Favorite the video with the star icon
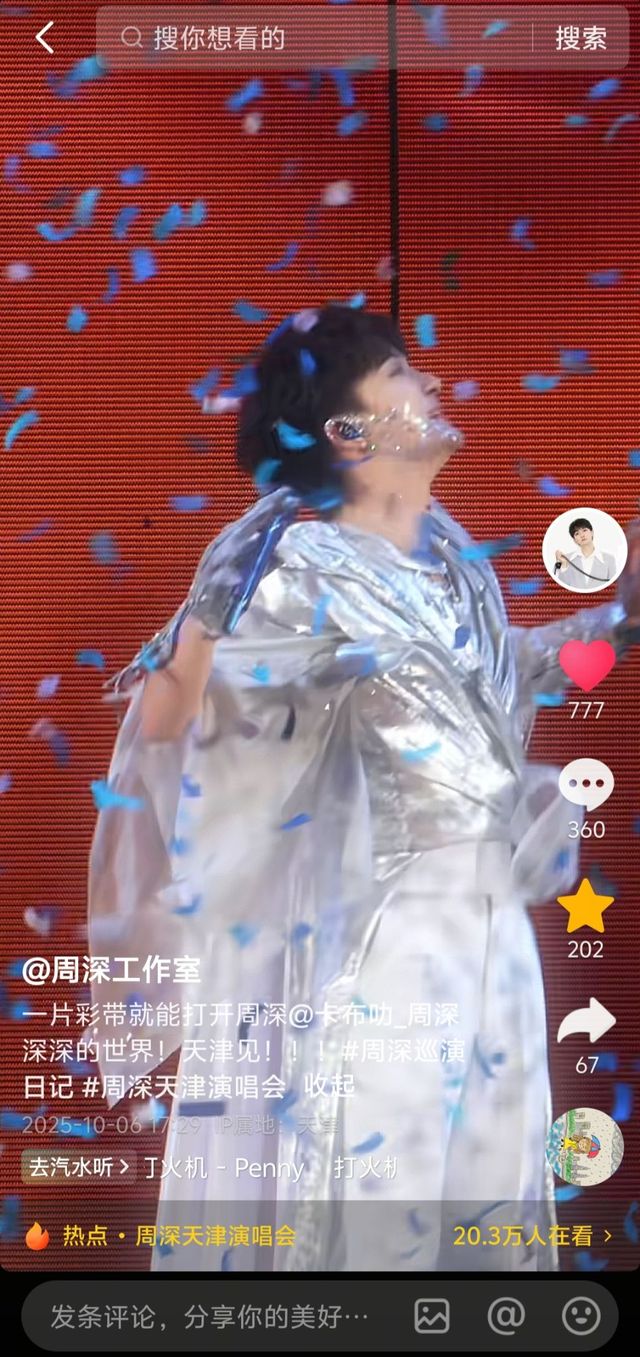The width and height of the screenshot is (640, 1357). tap(586, 906)
